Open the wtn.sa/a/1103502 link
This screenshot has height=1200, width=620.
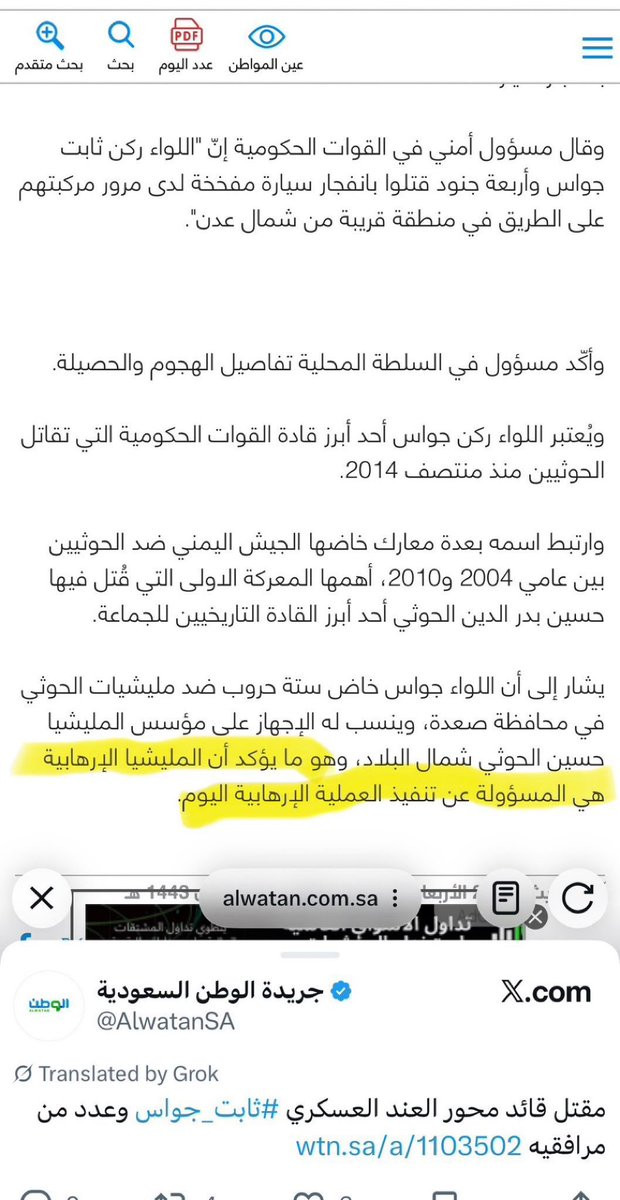point(408,1146)
